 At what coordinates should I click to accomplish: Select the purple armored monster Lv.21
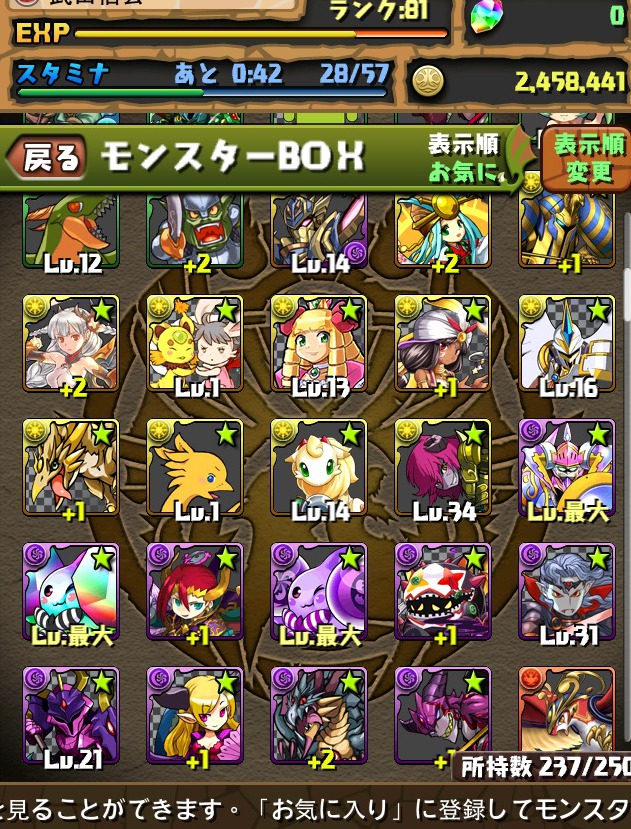click(70, 716)
